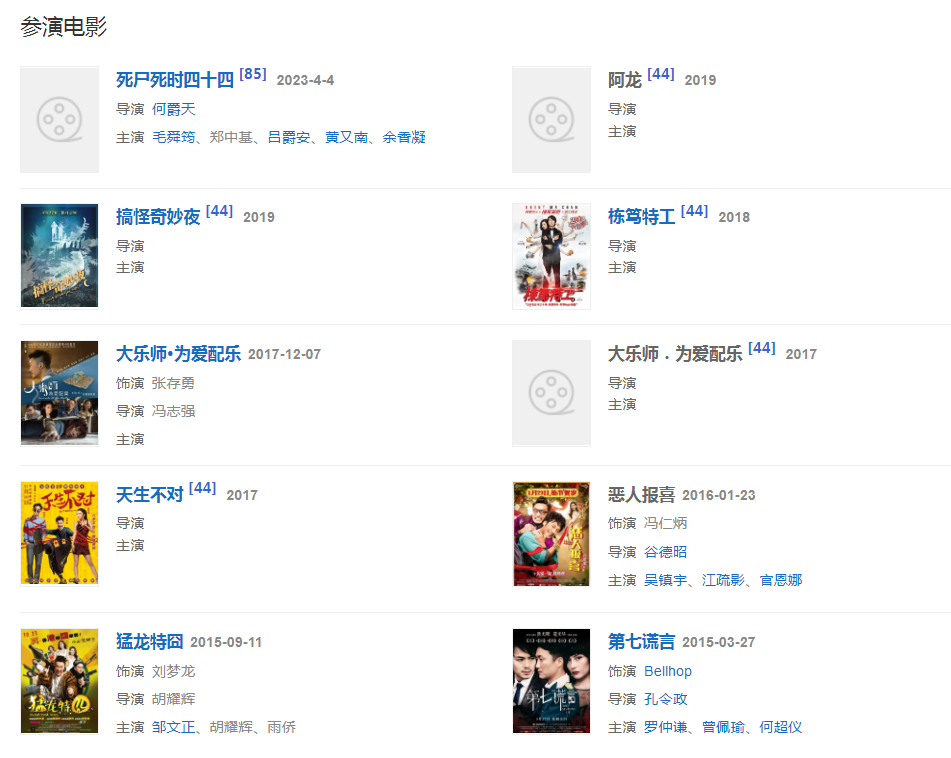The image size is (951, 758).
Task: Open actor 吴镇宇's page
Action: pyautogui.click(x=665, y=580)
